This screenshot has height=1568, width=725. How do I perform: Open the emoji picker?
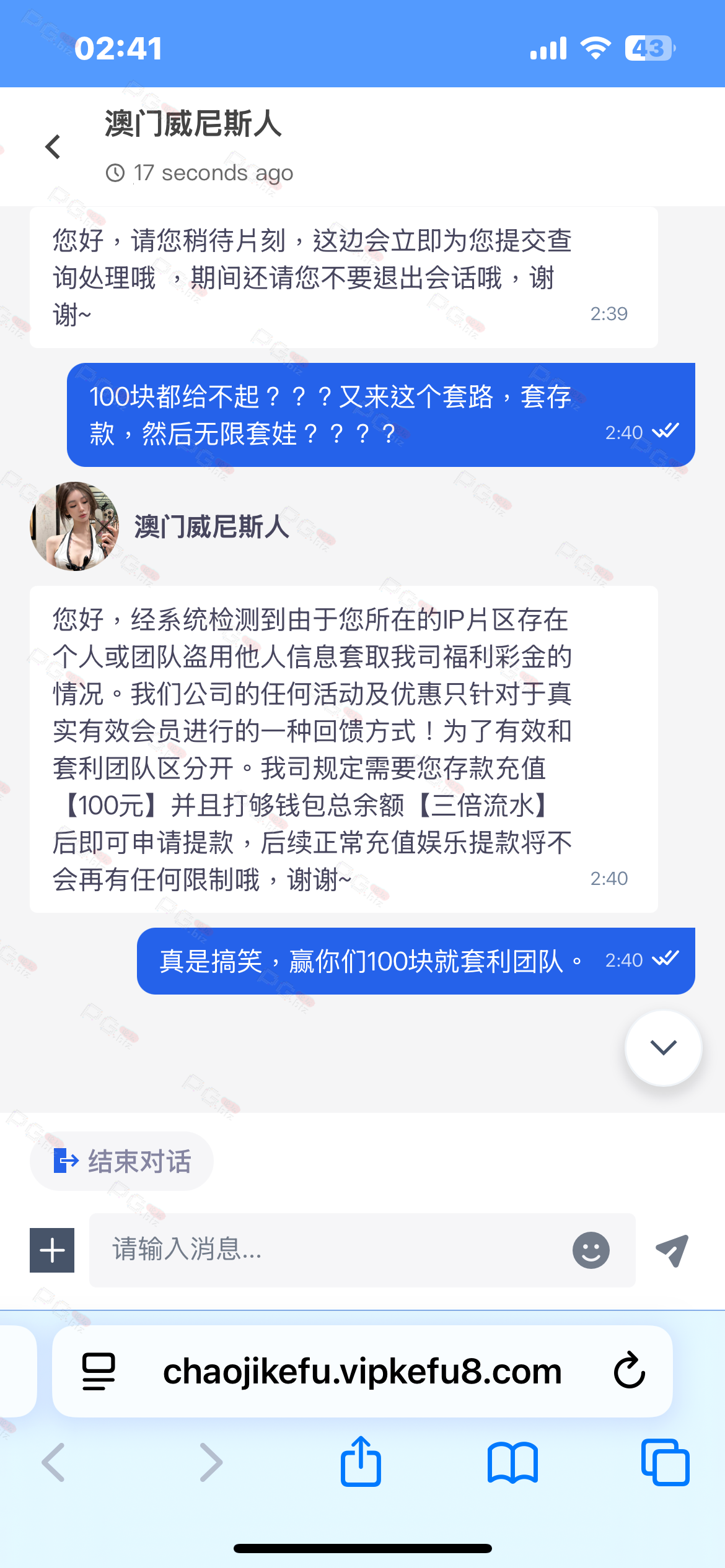591,1250
